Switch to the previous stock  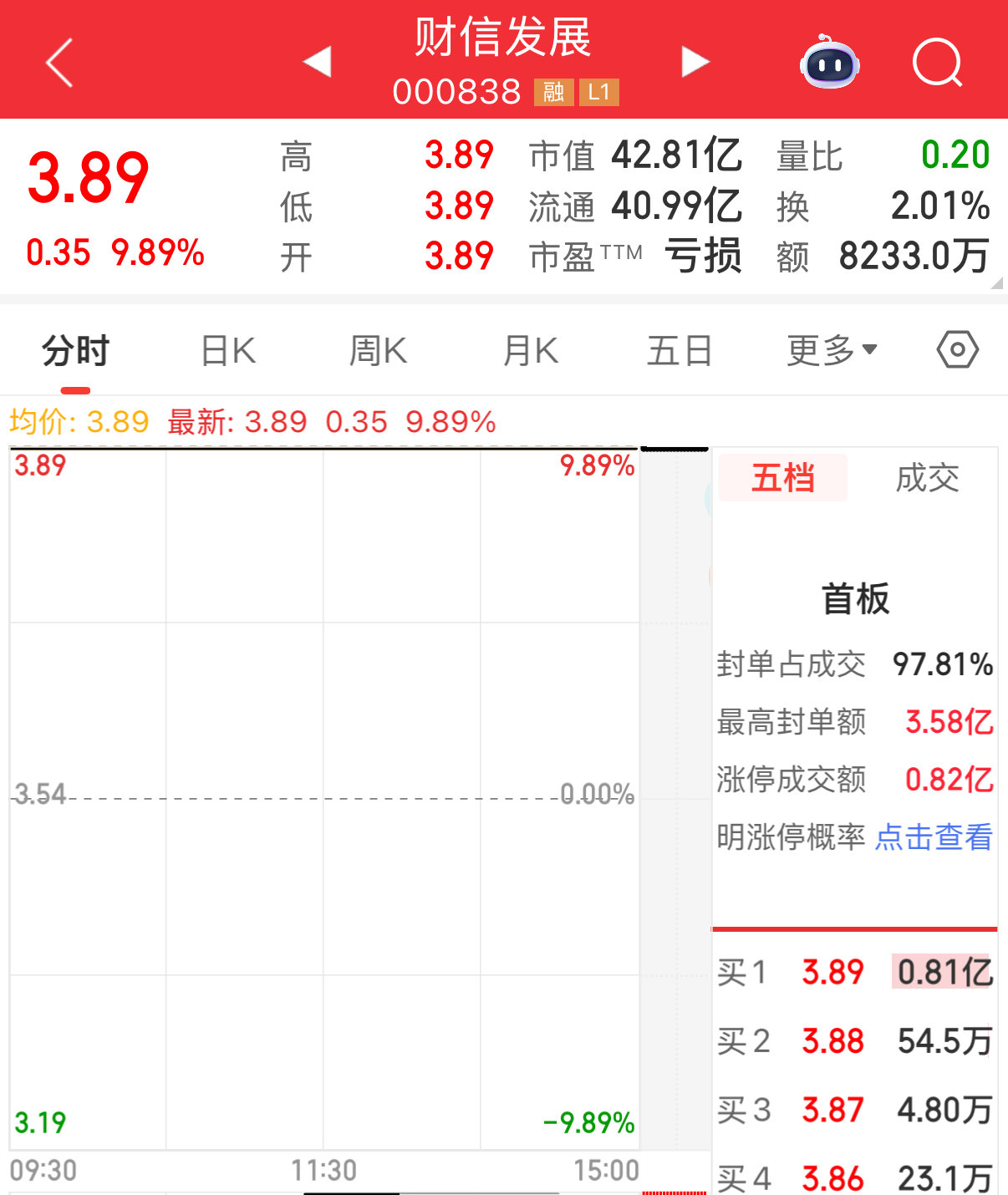[x=318, y=62]
